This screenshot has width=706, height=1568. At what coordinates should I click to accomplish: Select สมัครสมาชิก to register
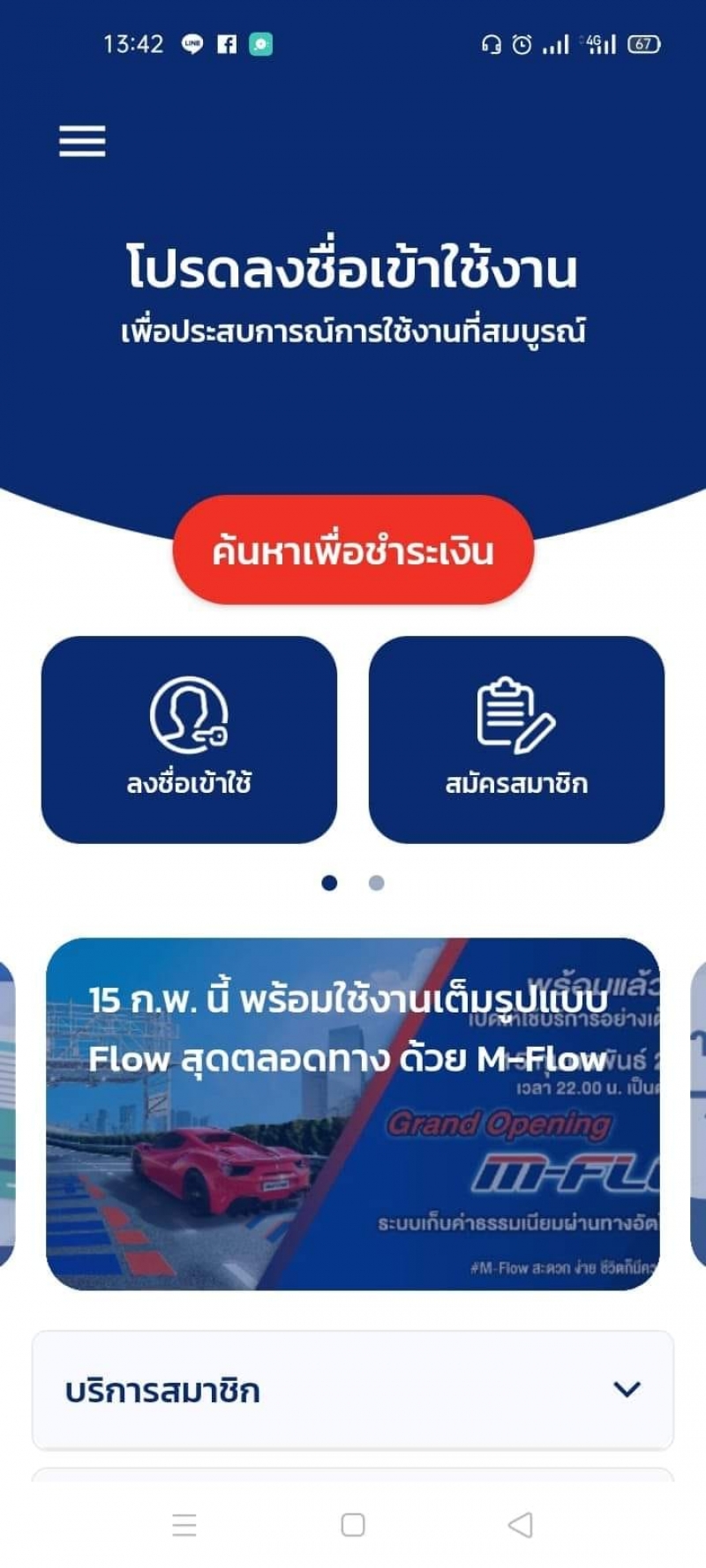point(516,739)
